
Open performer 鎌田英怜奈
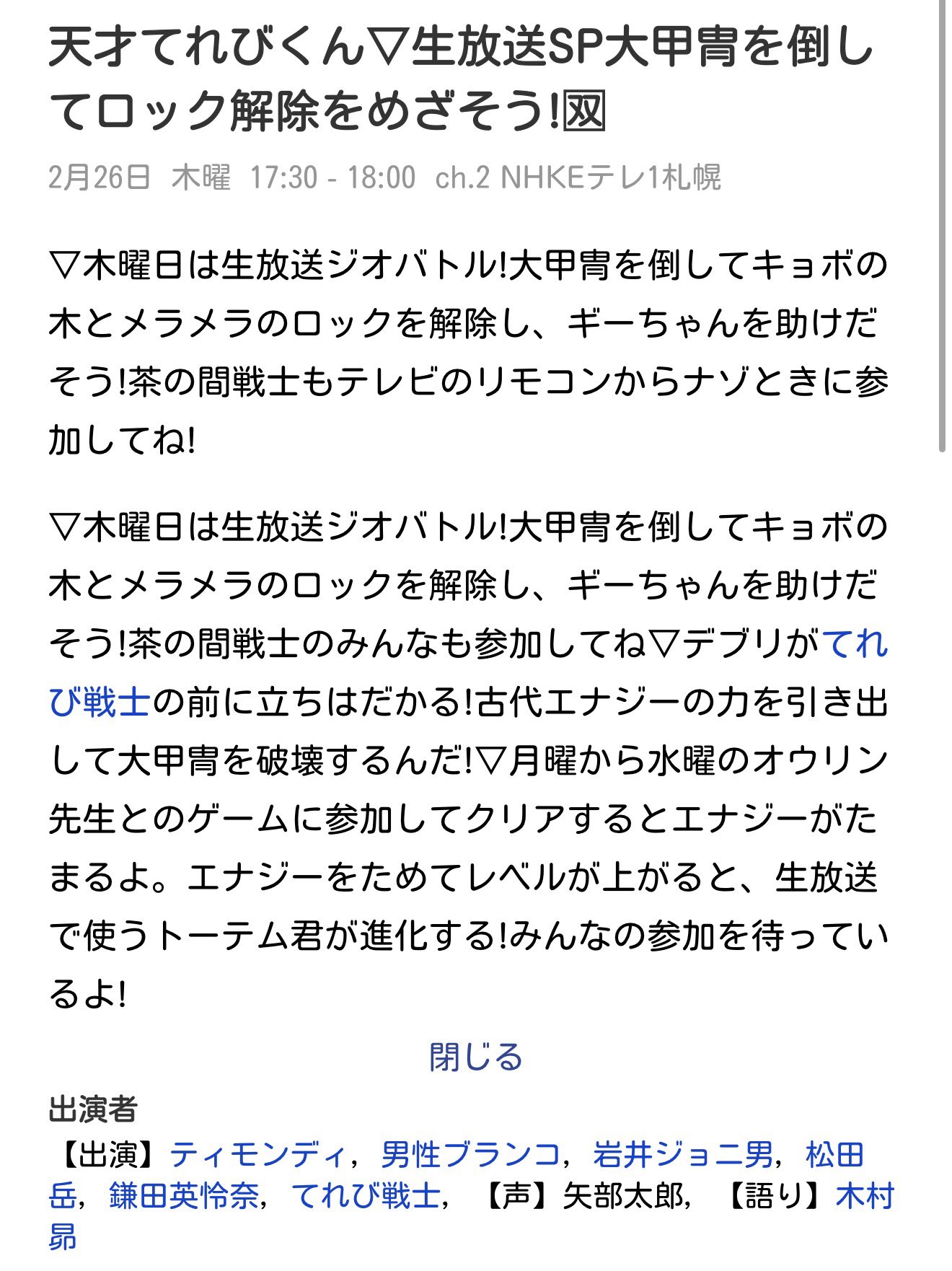pos(184,1196)
